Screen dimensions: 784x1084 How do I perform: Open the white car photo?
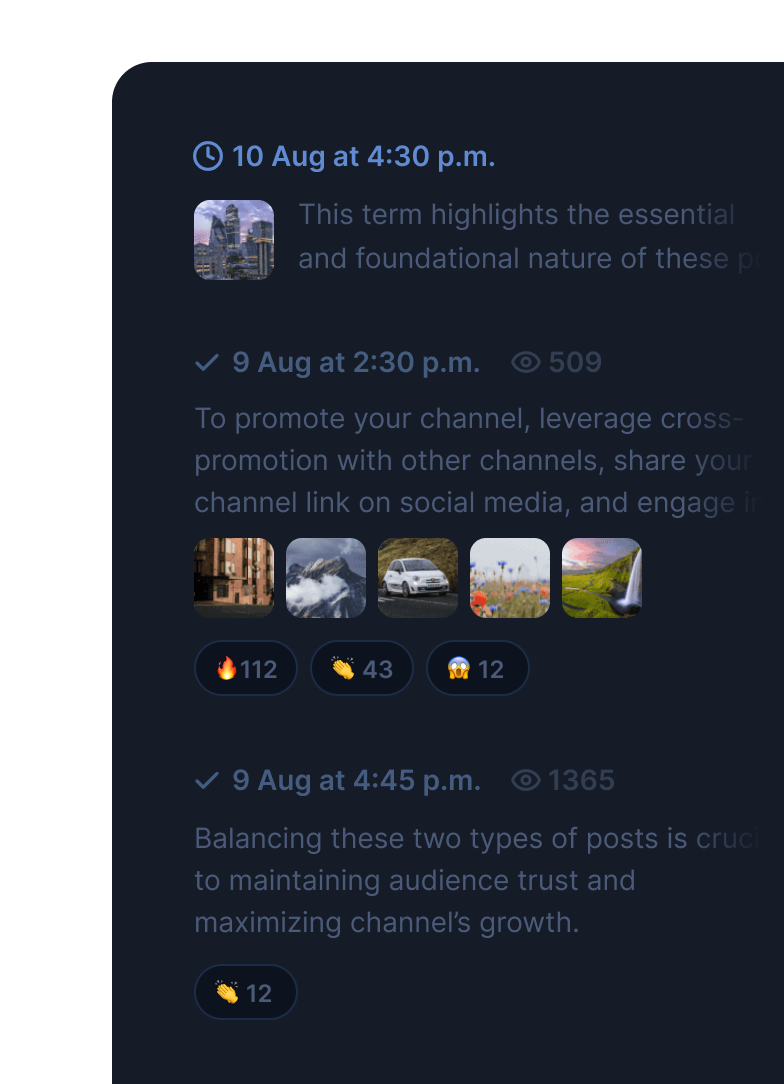coord(418,578)
